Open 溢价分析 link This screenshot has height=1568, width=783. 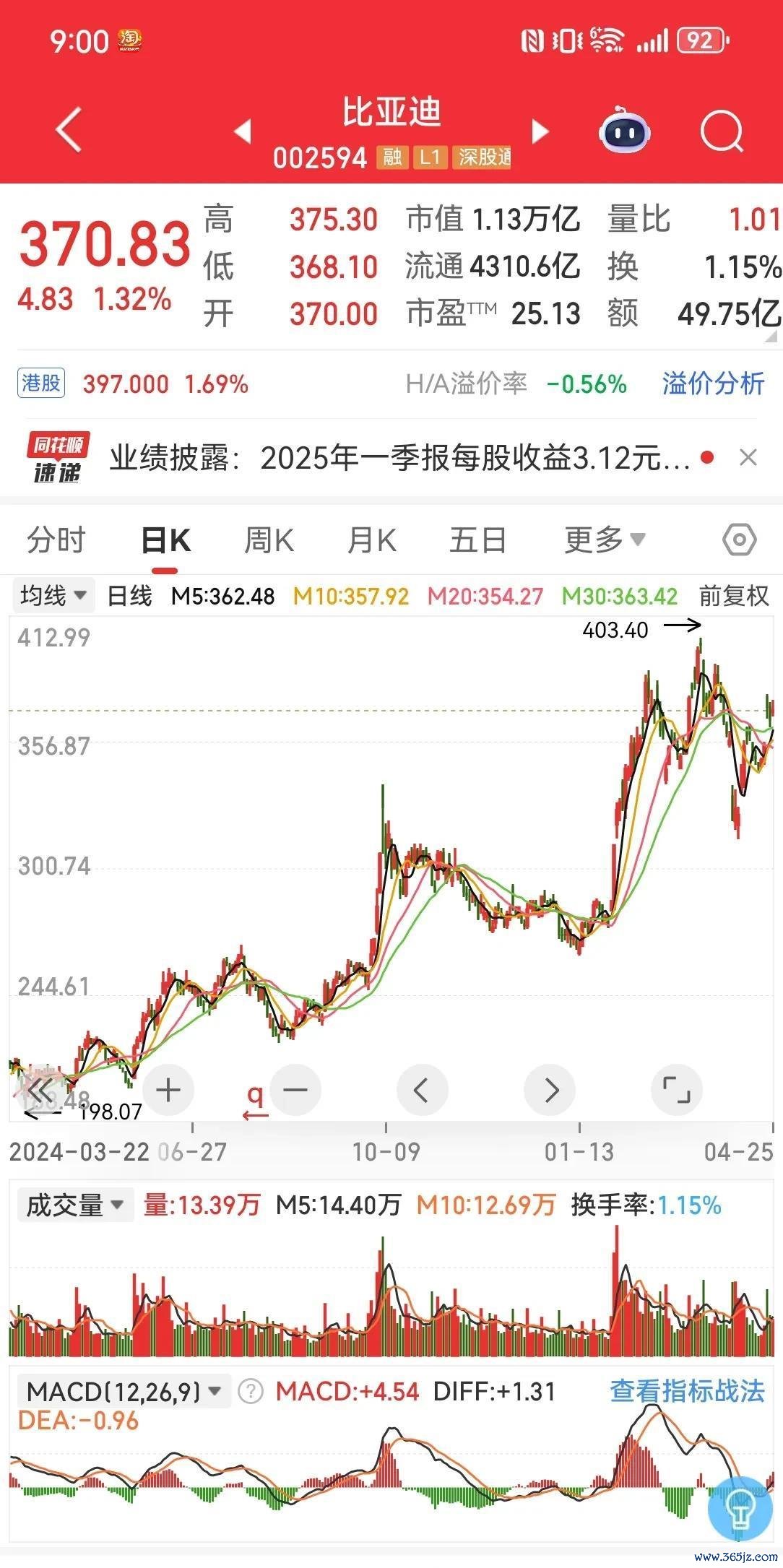tap(713, 384)
